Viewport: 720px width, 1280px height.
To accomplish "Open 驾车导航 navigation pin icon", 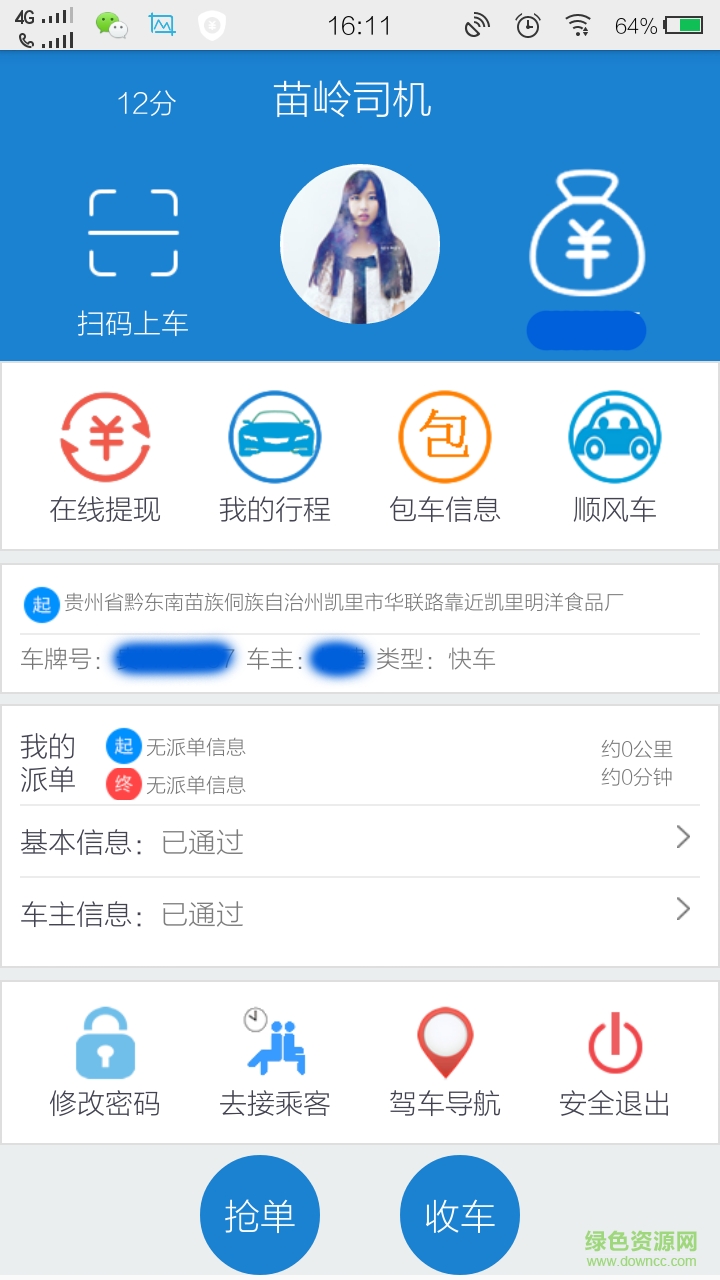I will pyautogui.click(x=444, y=1042).
